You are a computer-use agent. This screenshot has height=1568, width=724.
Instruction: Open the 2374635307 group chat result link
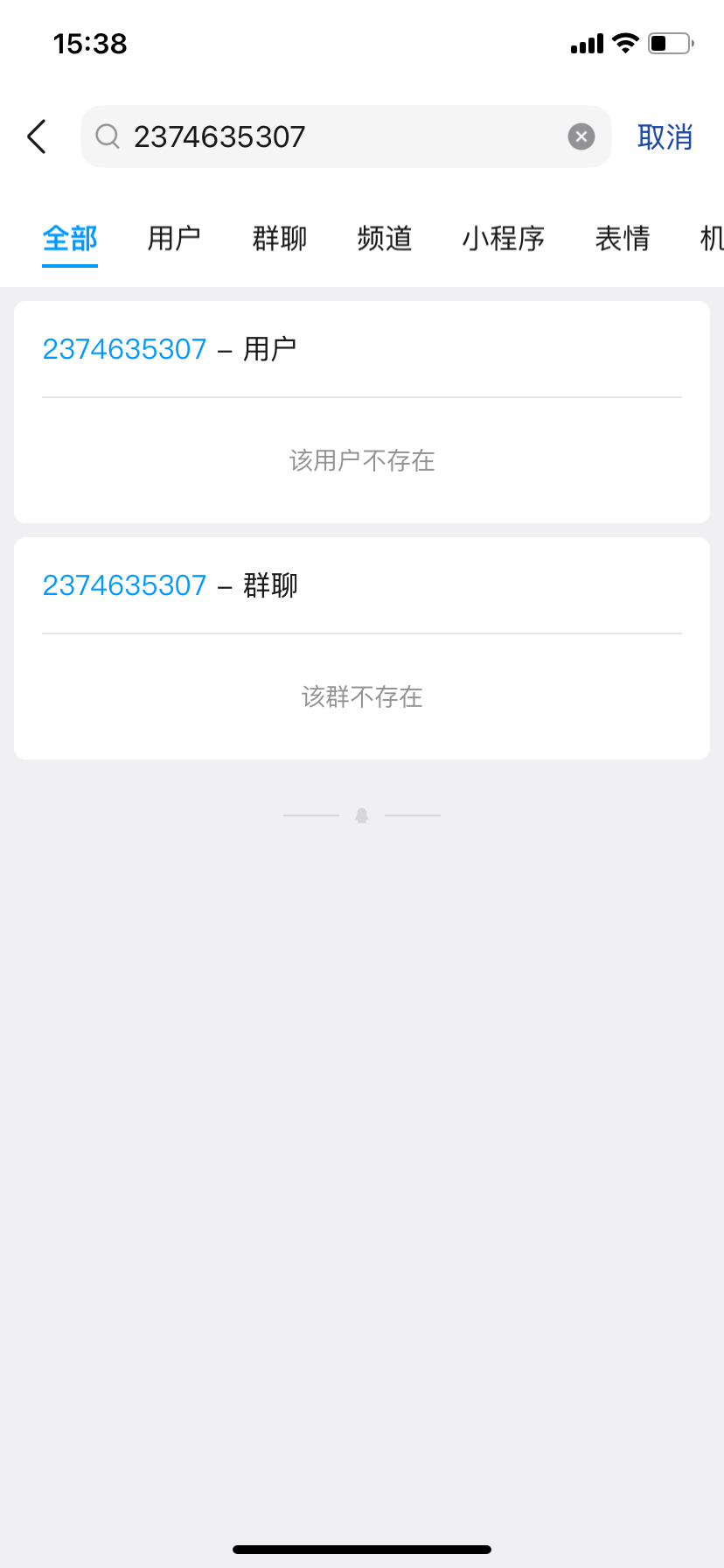coord(123,584)
